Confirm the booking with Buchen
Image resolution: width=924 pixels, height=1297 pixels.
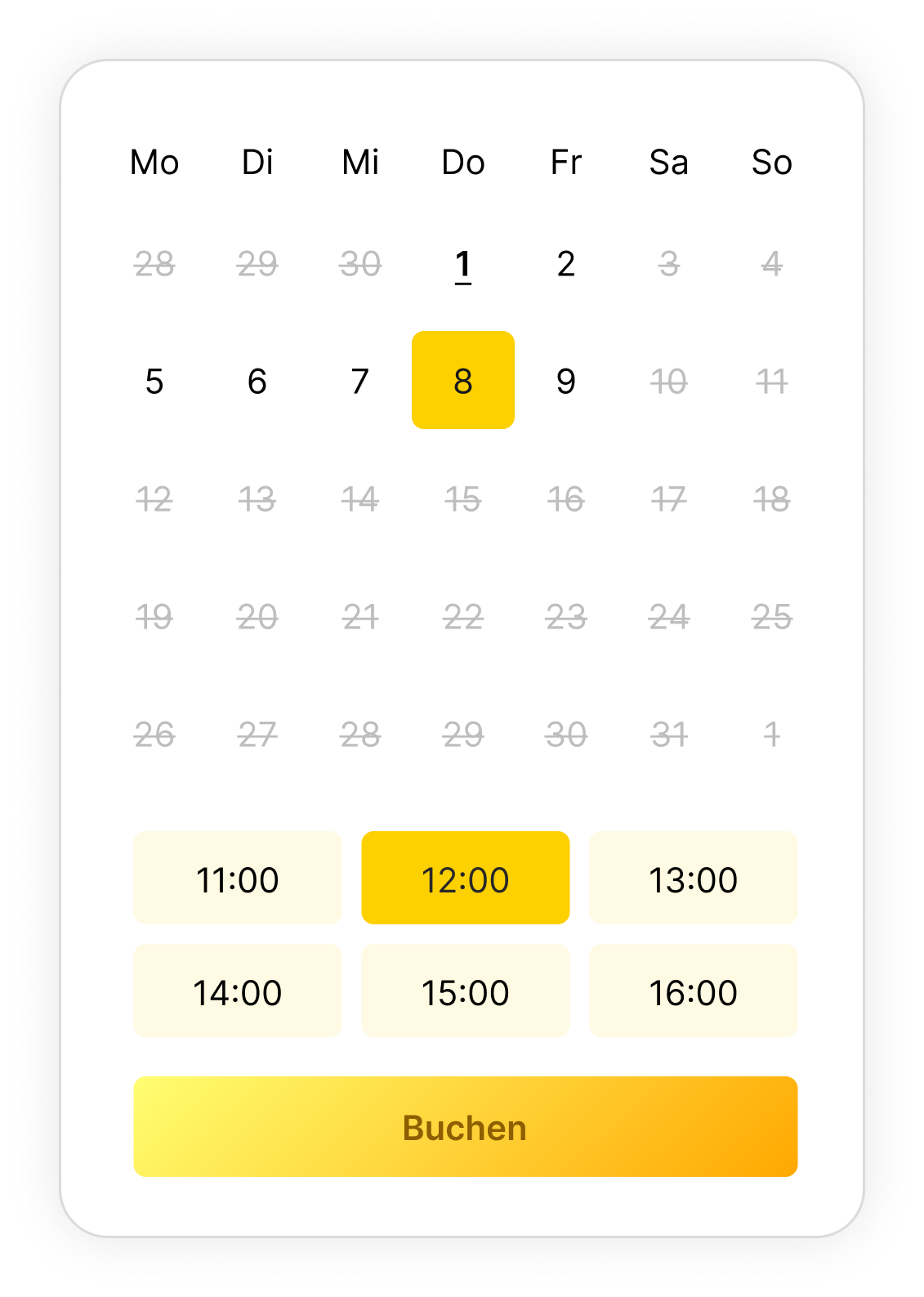(466, 1127)
